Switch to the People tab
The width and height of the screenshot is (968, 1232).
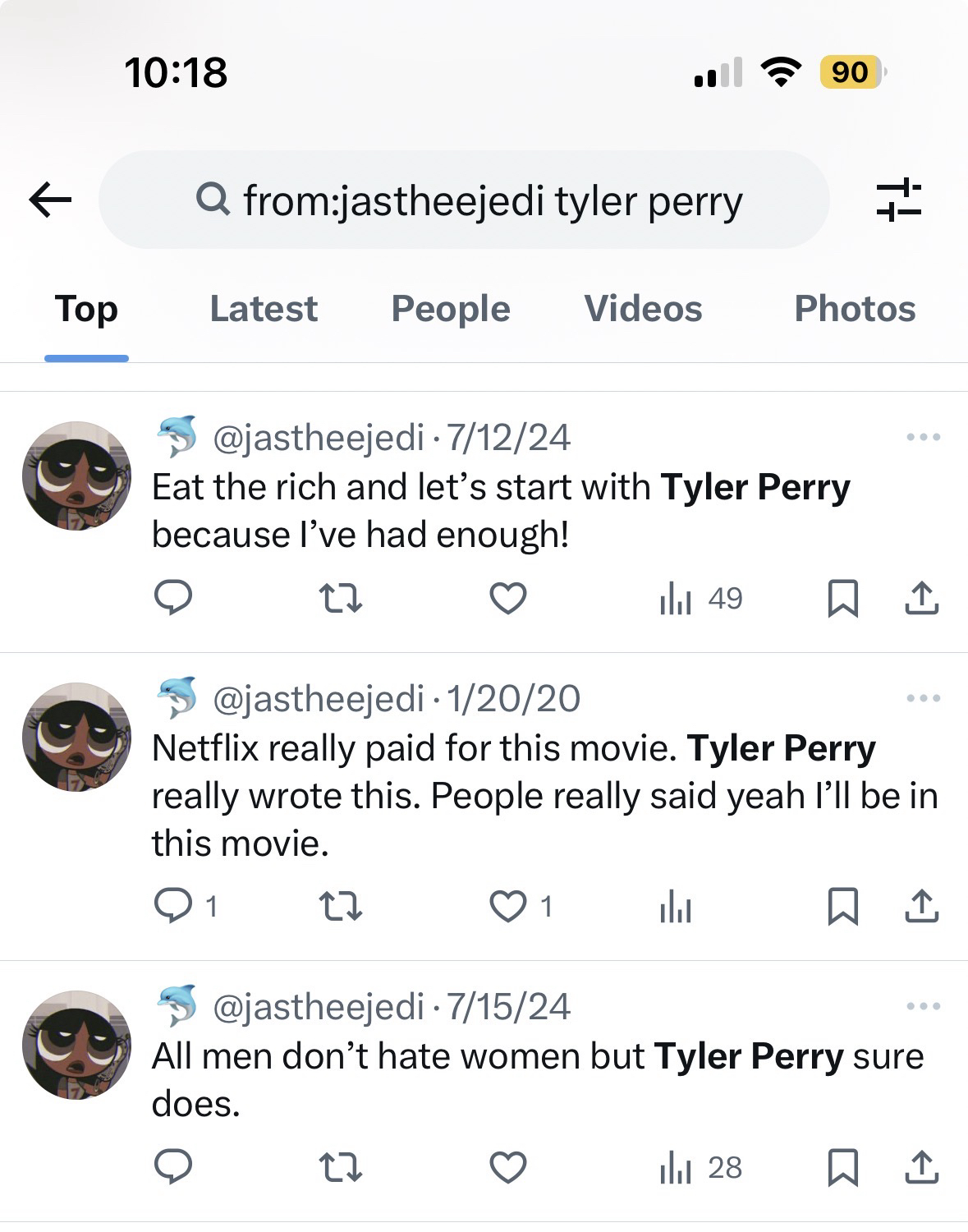coord(451,309)
